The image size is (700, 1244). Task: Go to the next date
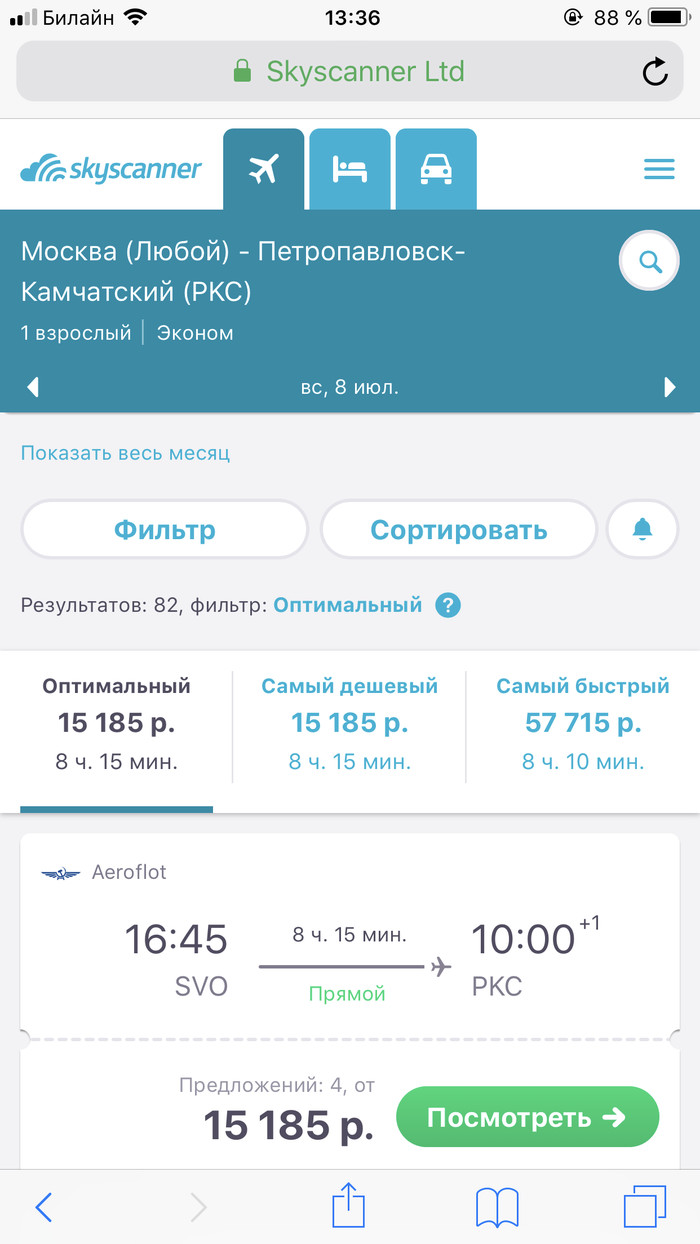coord(669,387)
